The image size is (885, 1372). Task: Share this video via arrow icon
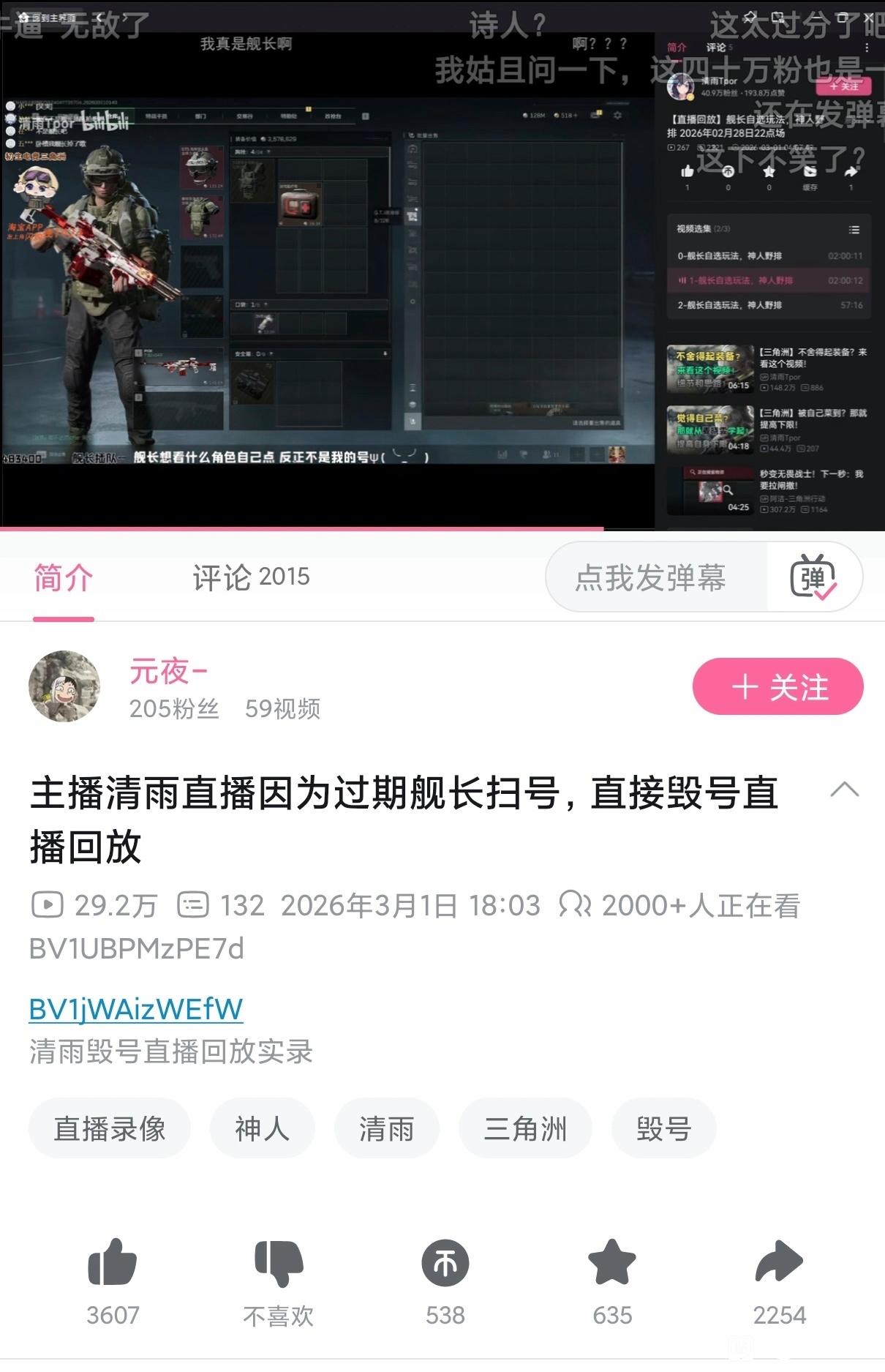click(779, 1263)
